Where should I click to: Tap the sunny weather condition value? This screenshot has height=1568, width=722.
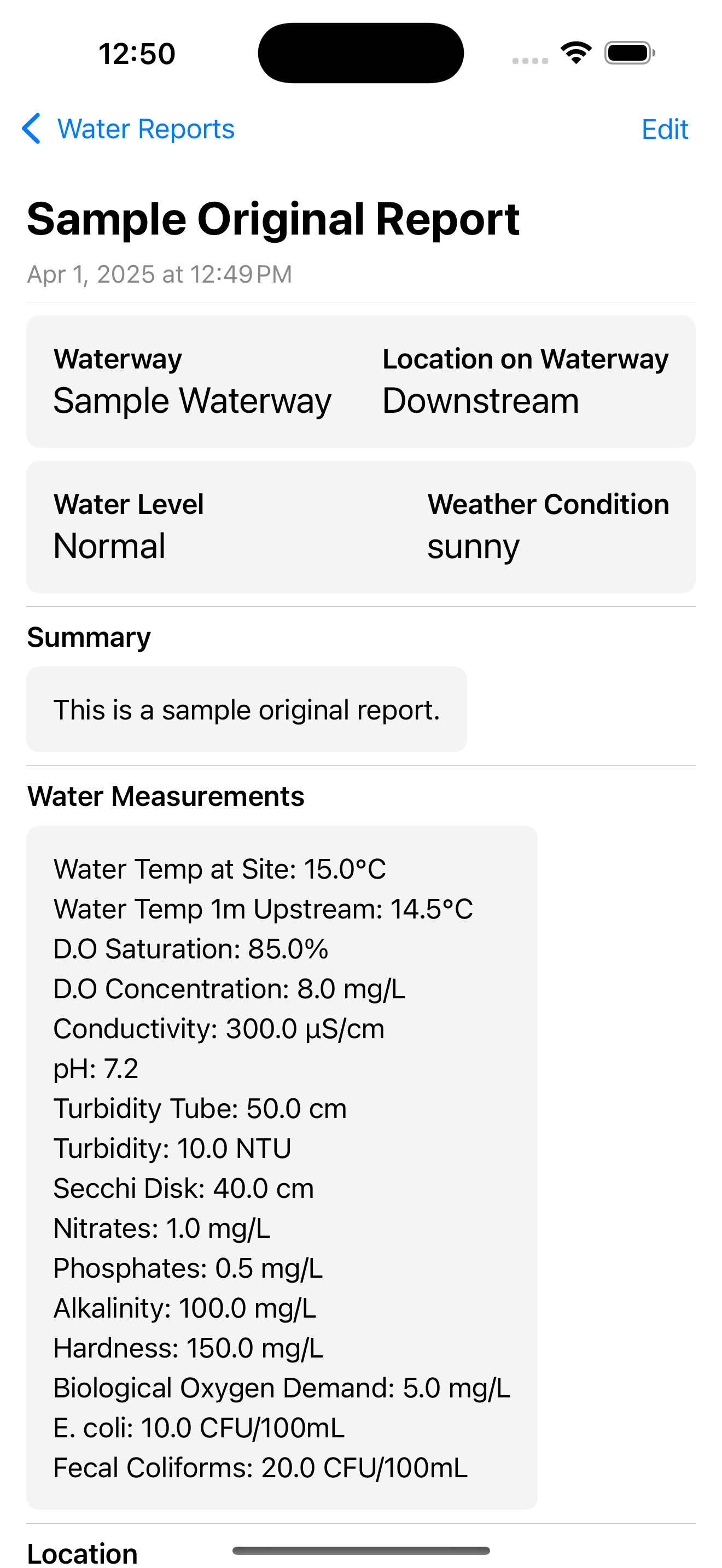tap(473, 546)
